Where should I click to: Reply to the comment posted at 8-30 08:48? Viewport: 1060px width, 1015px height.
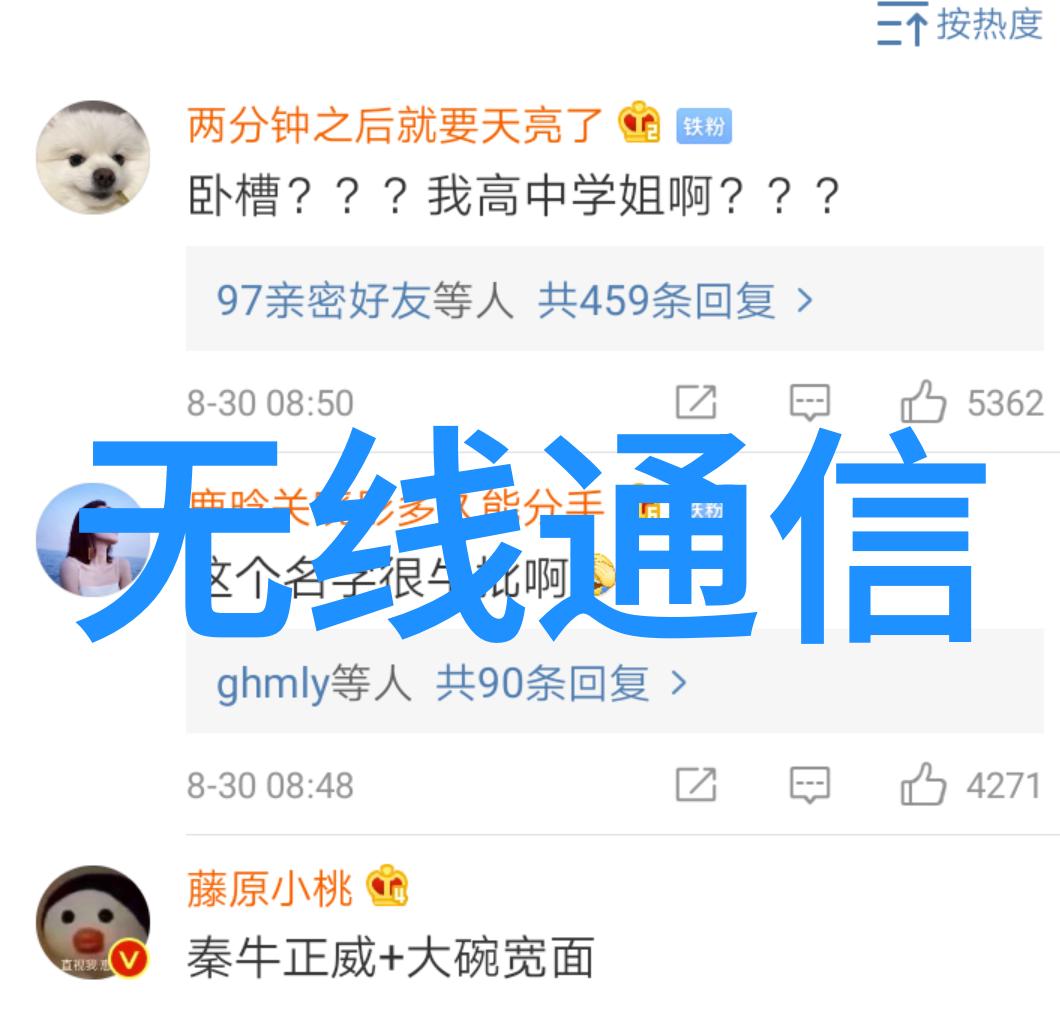click(809, 785)
